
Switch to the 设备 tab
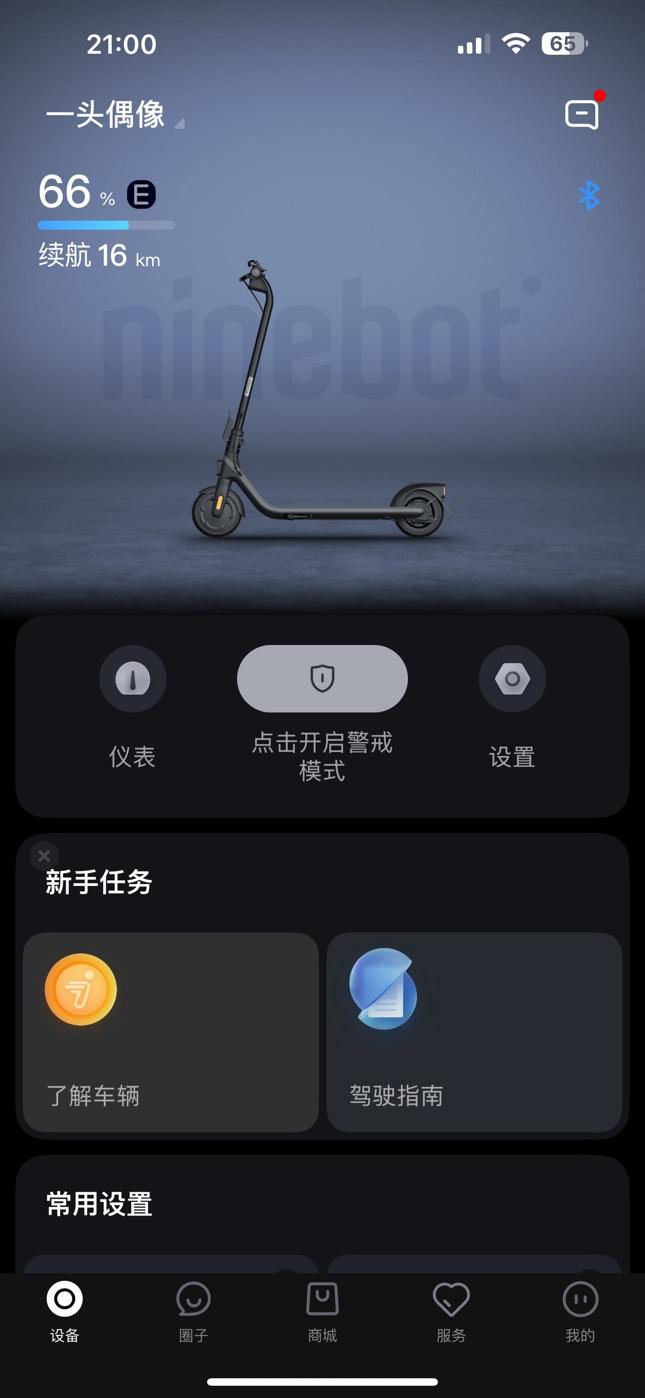65,1312
